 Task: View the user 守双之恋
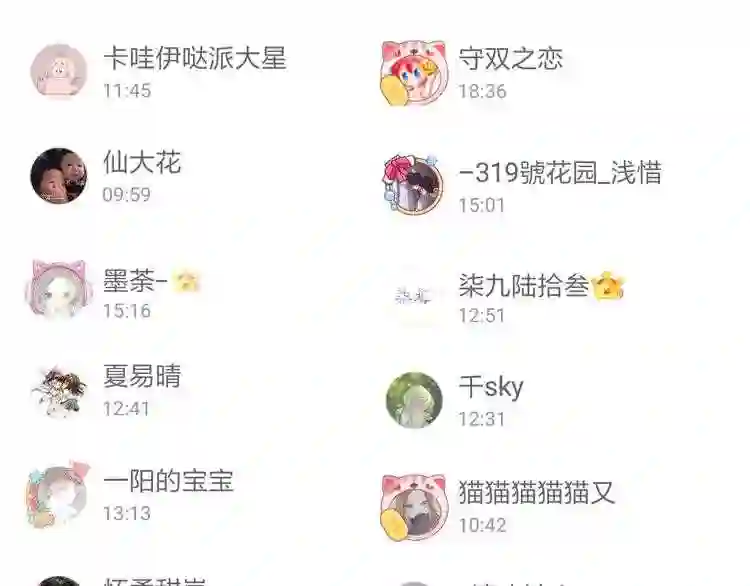coord(510,59)
